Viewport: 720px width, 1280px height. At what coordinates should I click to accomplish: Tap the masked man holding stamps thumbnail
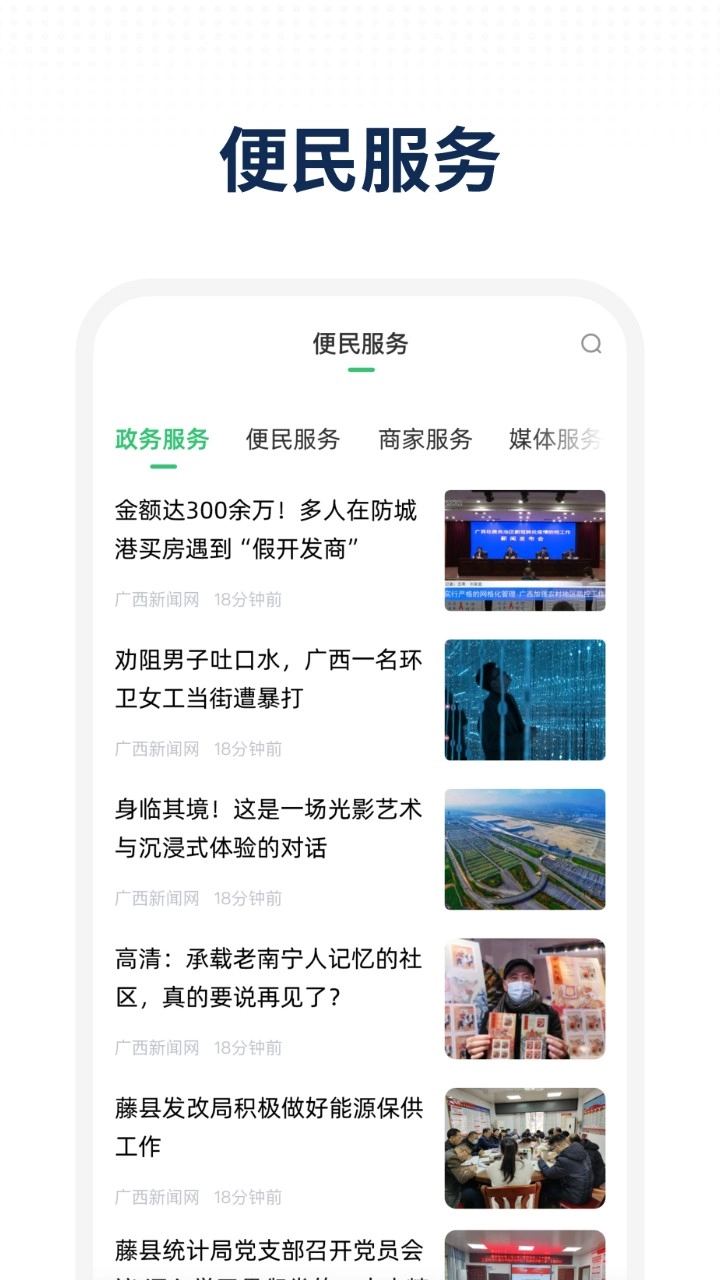(x=524, y=998)
